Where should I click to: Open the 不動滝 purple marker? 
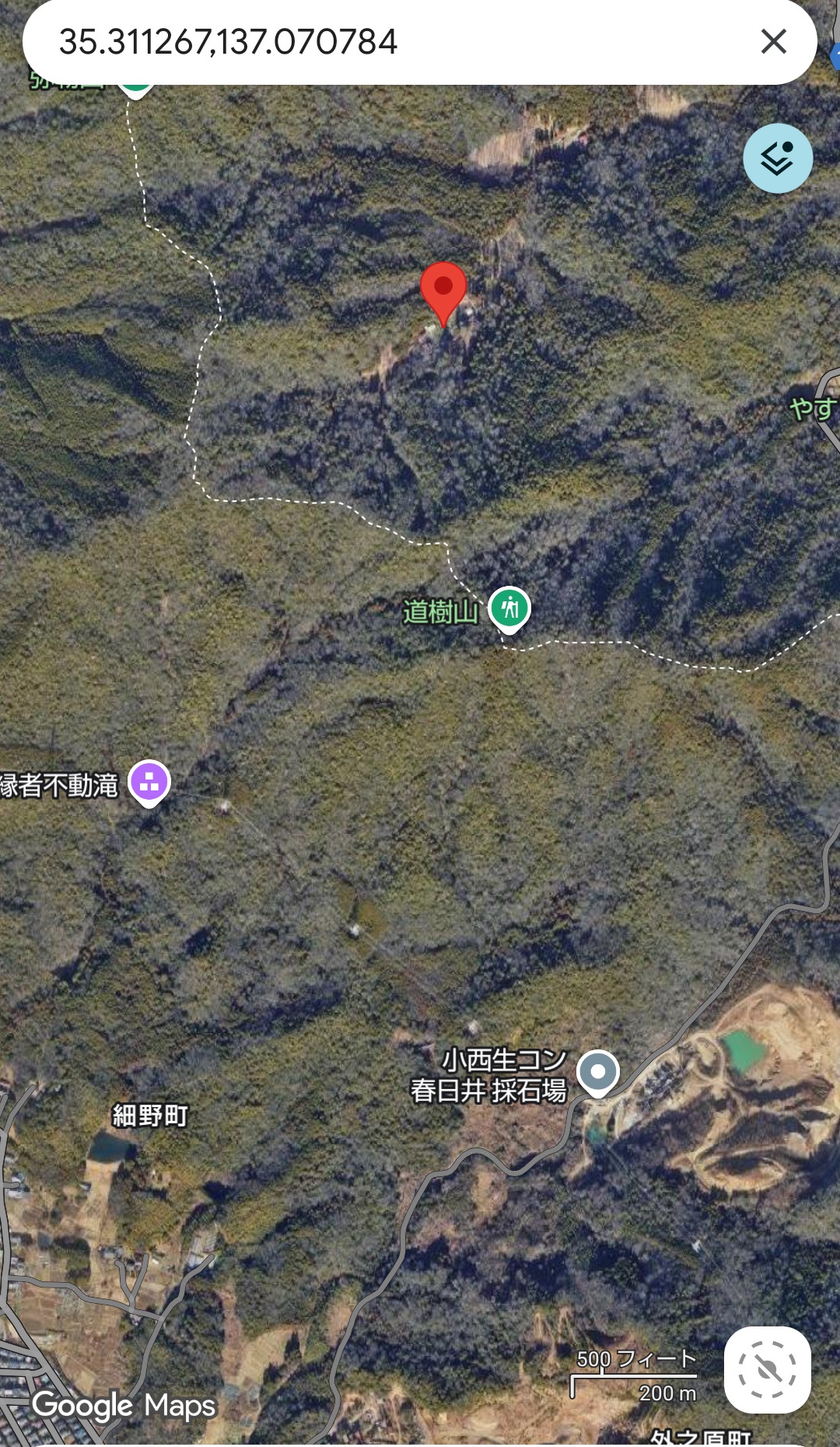coord(149,781)
